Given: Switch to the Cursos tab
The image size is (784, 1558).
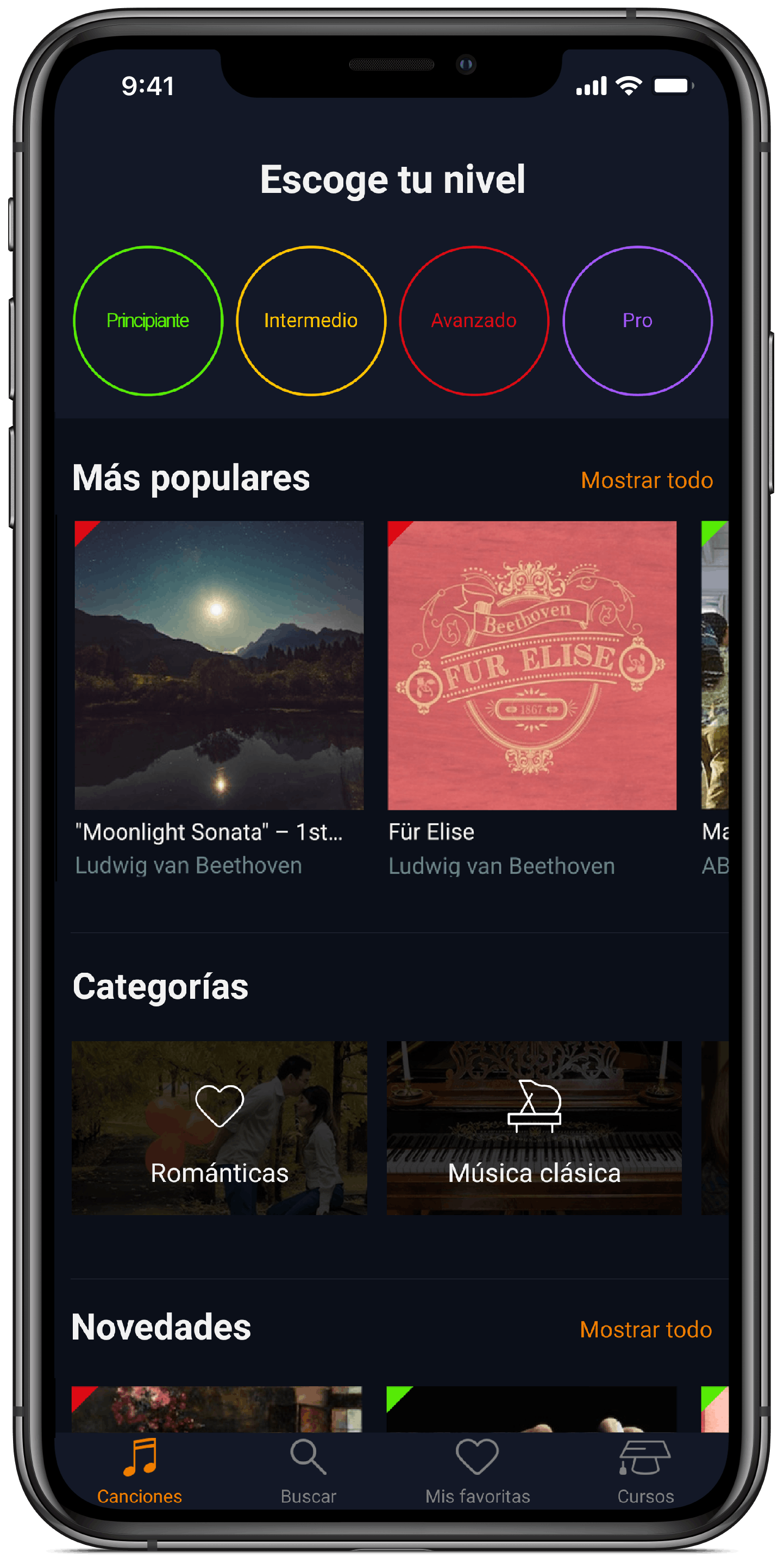Looking at the screenshot, I should tap(645, 1471).
